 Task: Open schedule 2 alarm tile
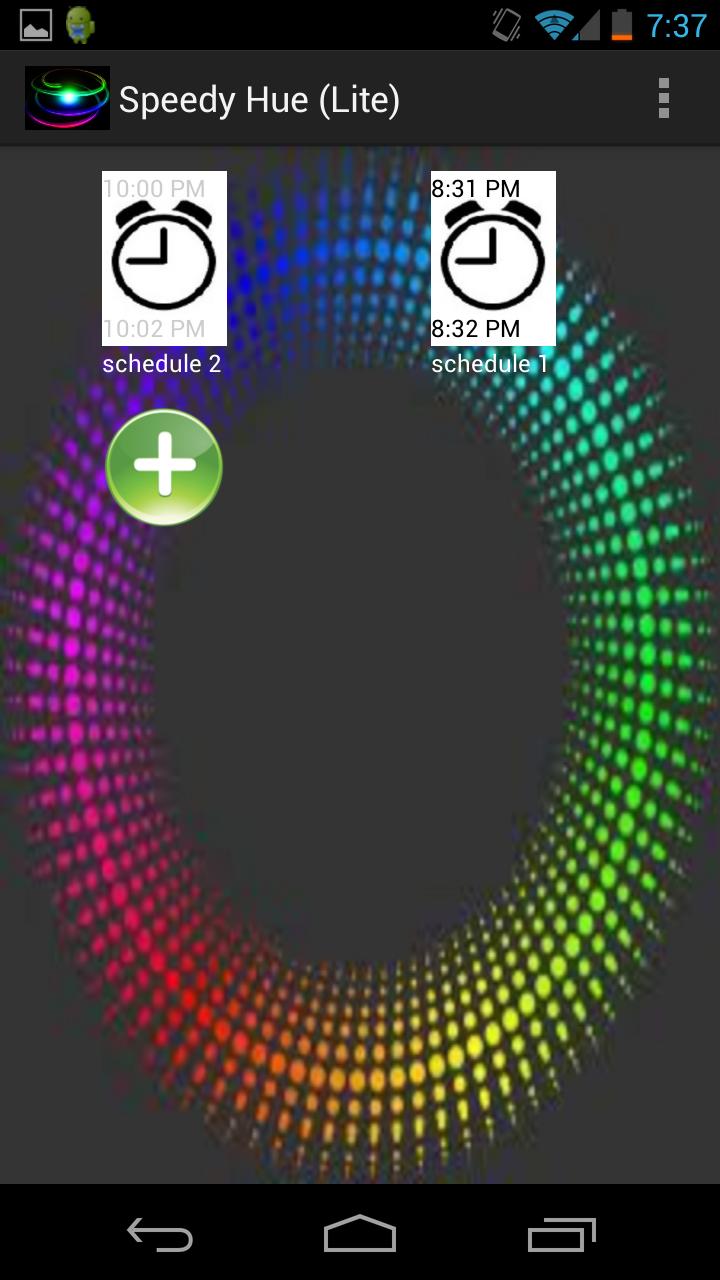click(164, 259)
